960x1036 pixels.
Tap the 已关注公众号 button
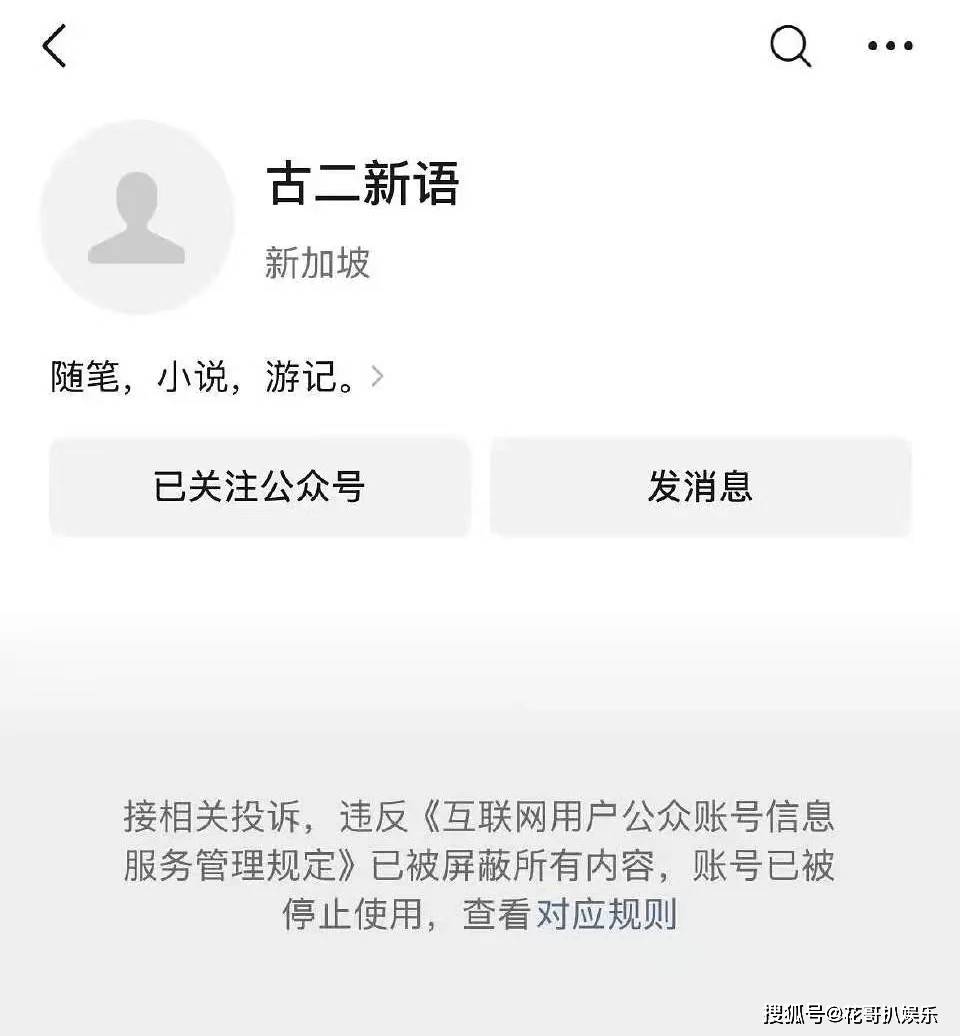[x=259, y=487]
